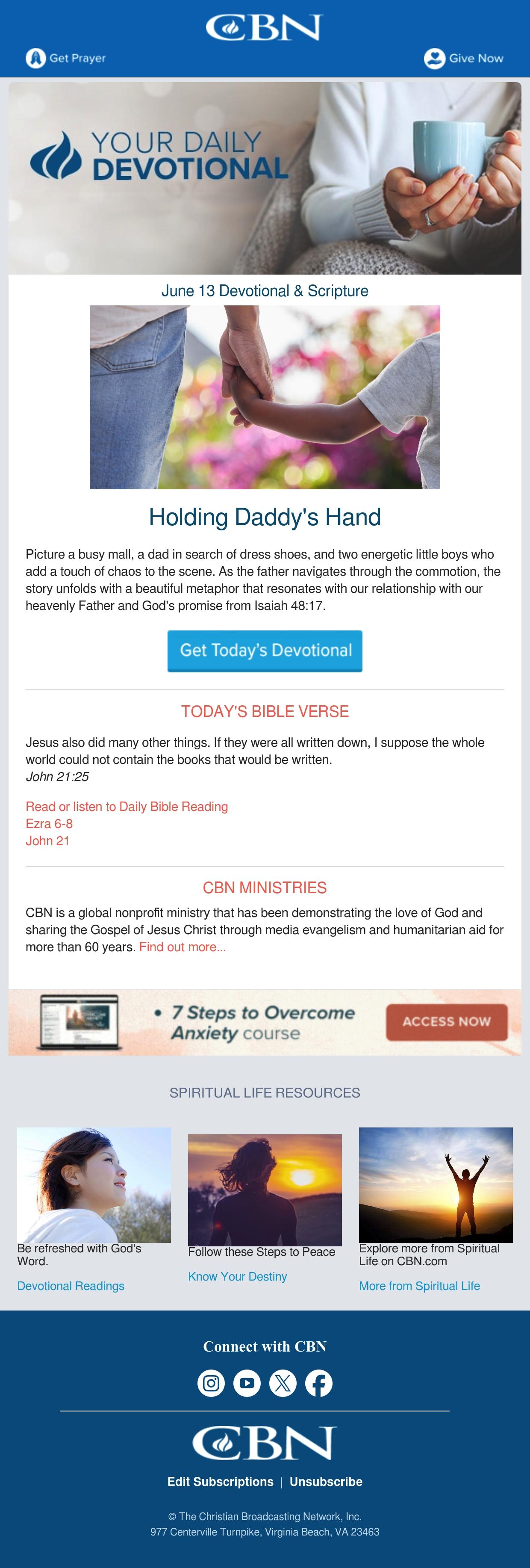
Task: Open More from Spiritual Life link
Action: 419,1286
